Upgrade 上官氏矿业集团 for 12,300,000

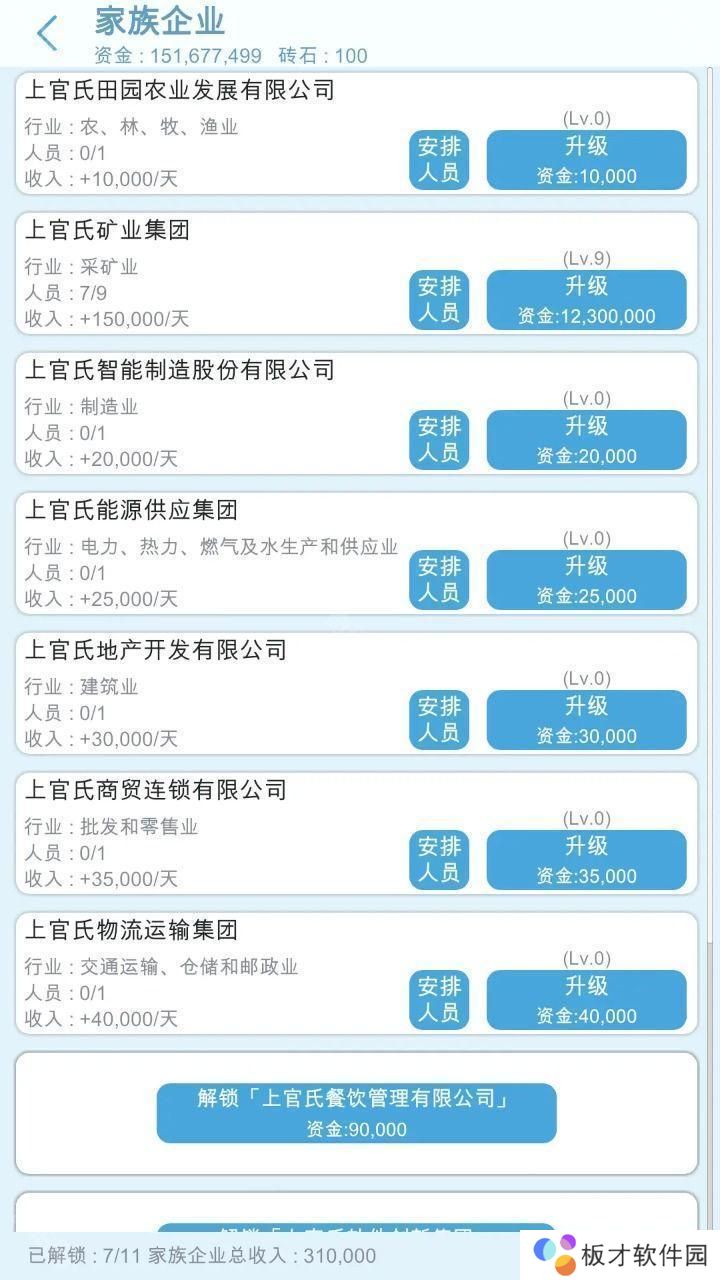click(586, 300)
